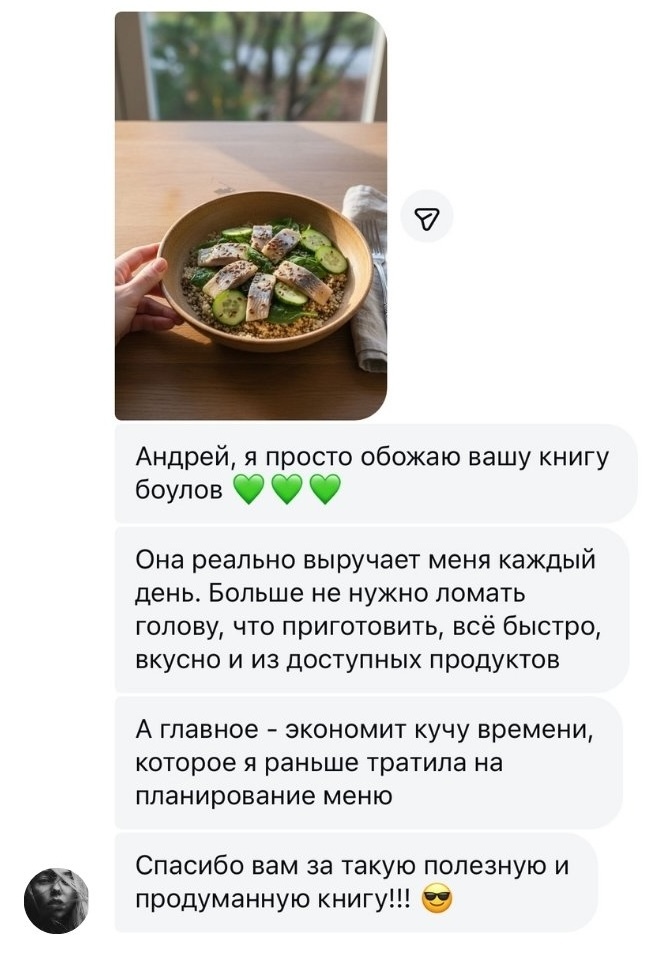The width and height of the screenshot is (666, 954).
Task: Open the bowl photo message
Action: (250, 215)
